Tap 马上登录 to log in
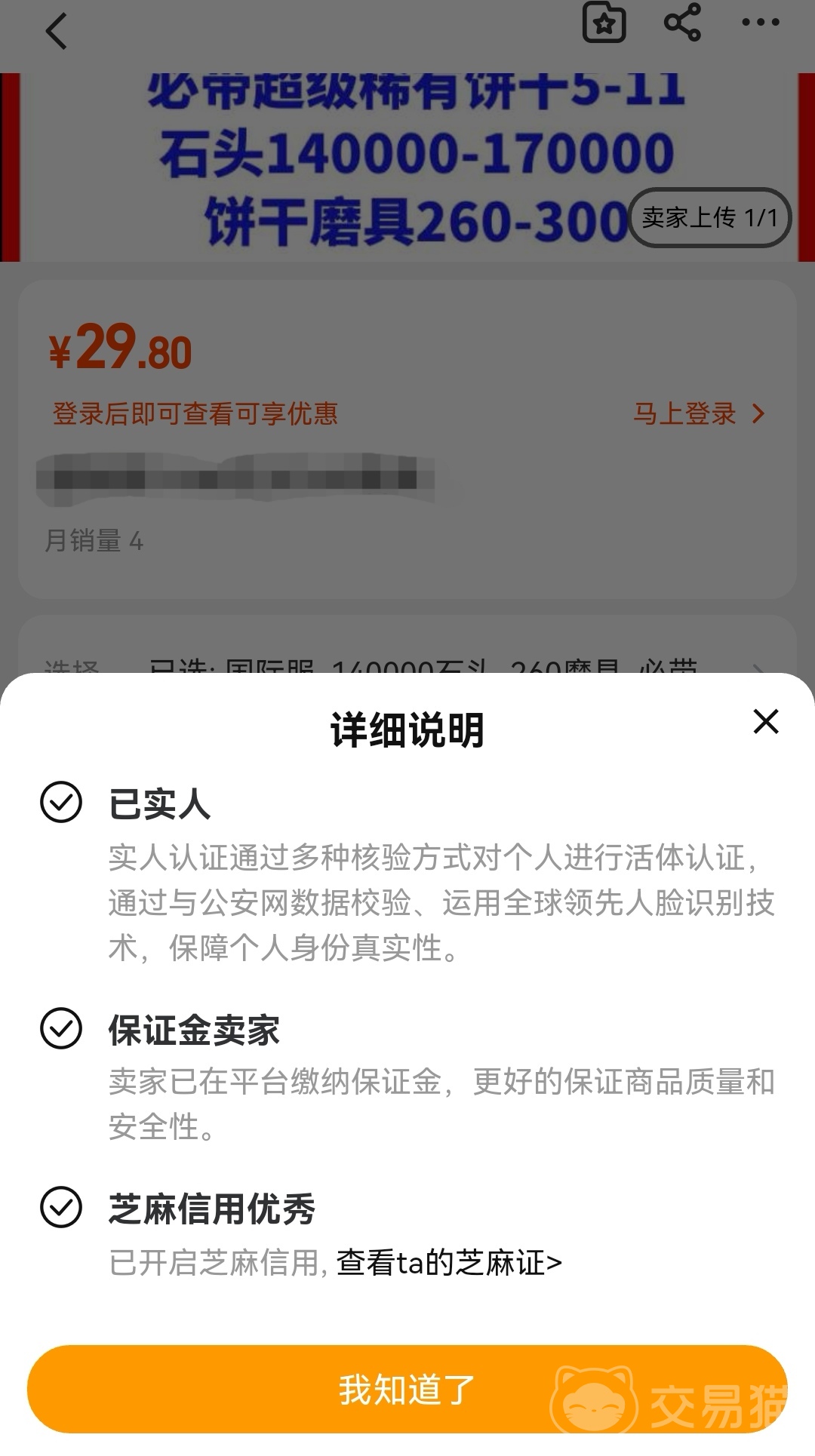815x1456 pixels. click(x=698, y=413)
